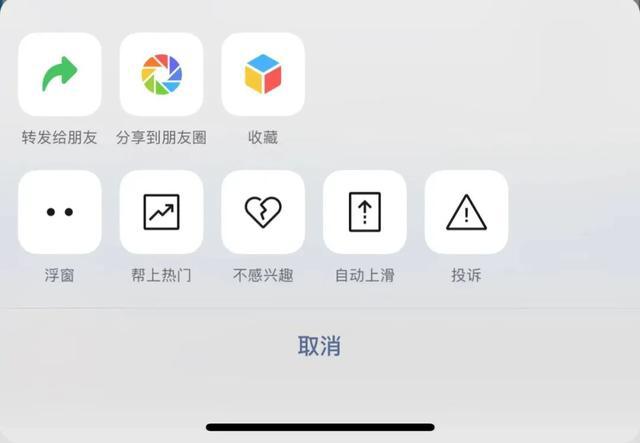Dismiss the sheet with 取消
This screenshot has width=640, height=443.
pyautogui.click(x=319, y=346)
